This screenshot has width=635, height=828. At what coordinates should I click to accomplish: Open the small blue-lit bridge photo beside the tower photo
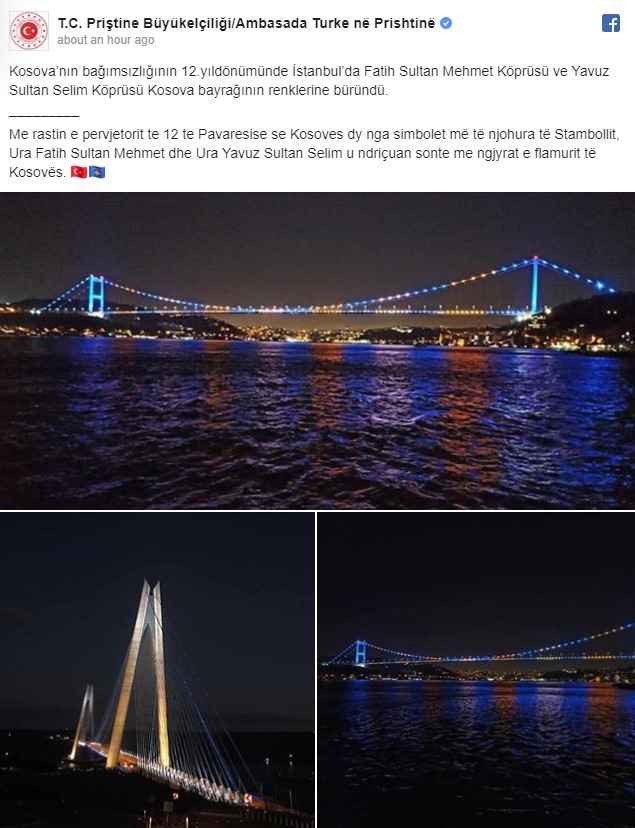tap(476, 670)
